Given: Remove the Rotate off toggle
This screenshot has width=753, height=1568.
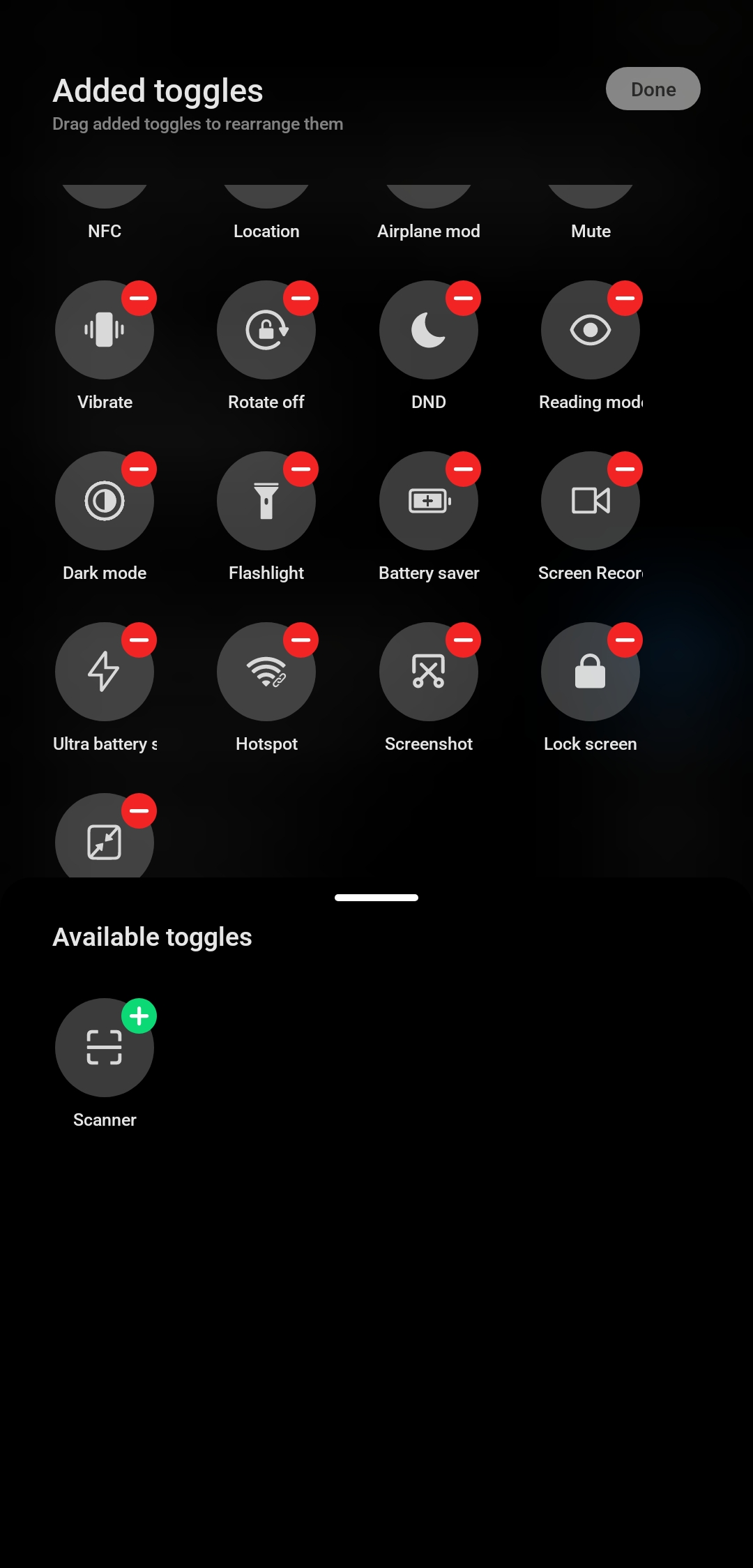Looking at the screenshot, I should click(301, 299).
